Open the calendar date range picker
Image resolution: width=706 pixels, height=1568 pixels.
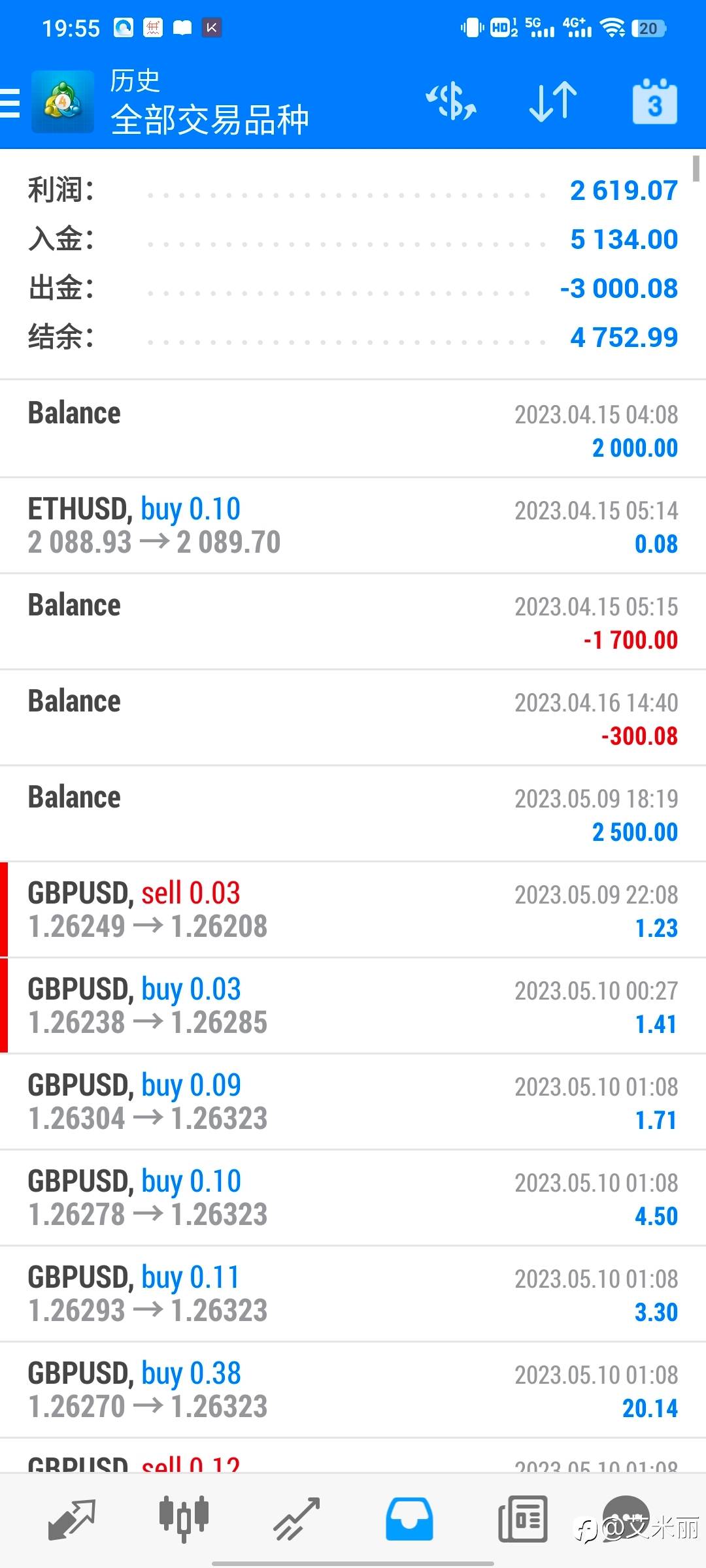654,102
